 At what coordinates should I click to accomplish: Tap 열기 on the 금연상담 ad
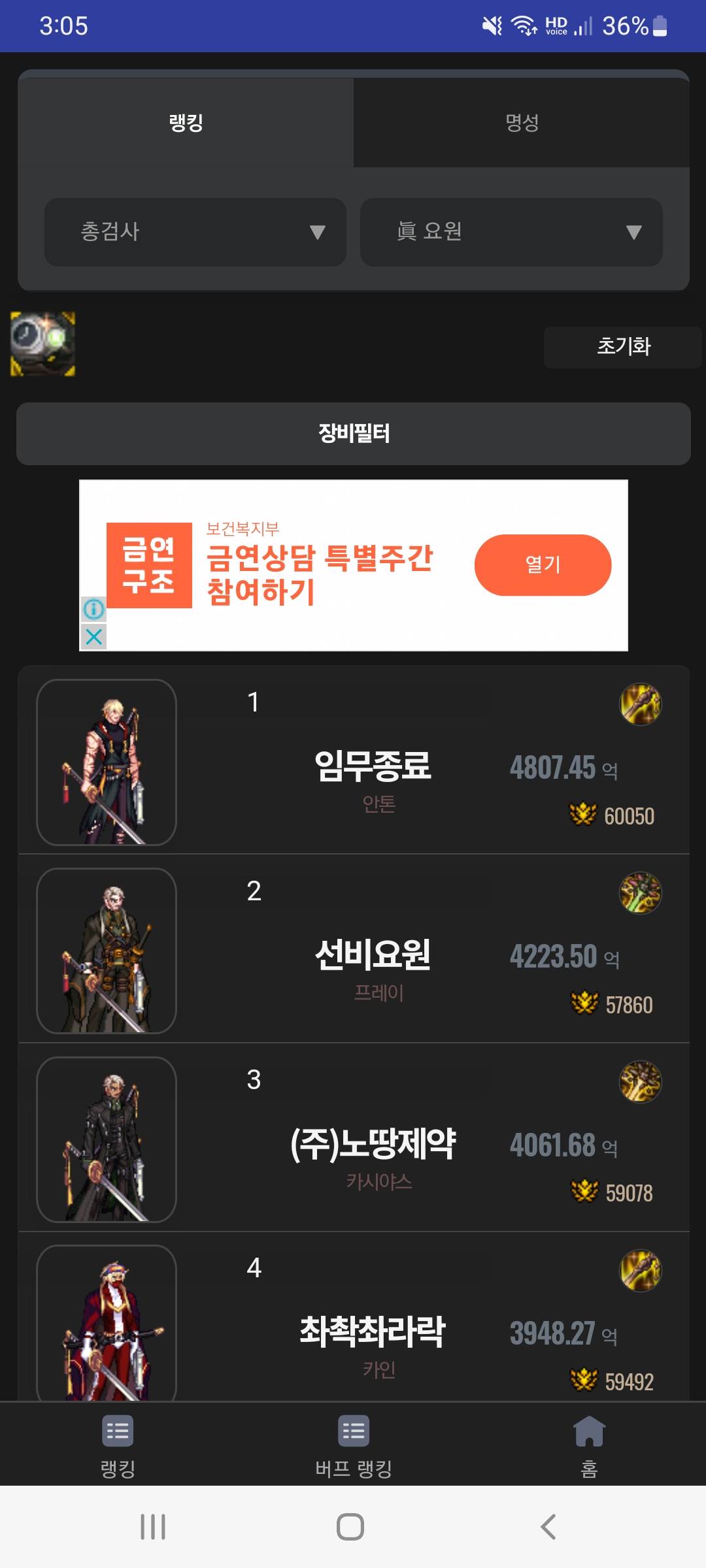[543, 564]
